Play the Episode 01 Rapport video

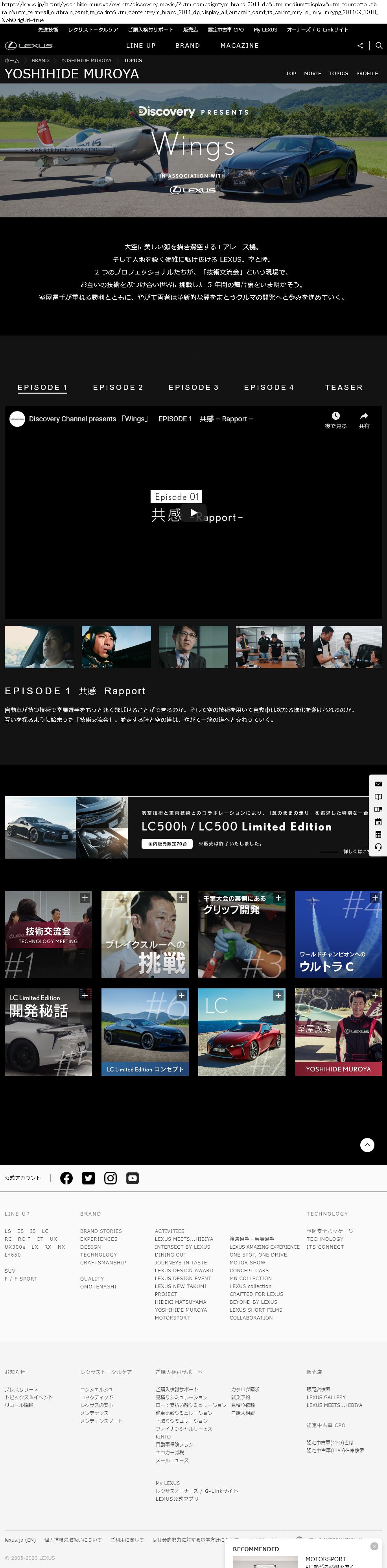point(193,513)
